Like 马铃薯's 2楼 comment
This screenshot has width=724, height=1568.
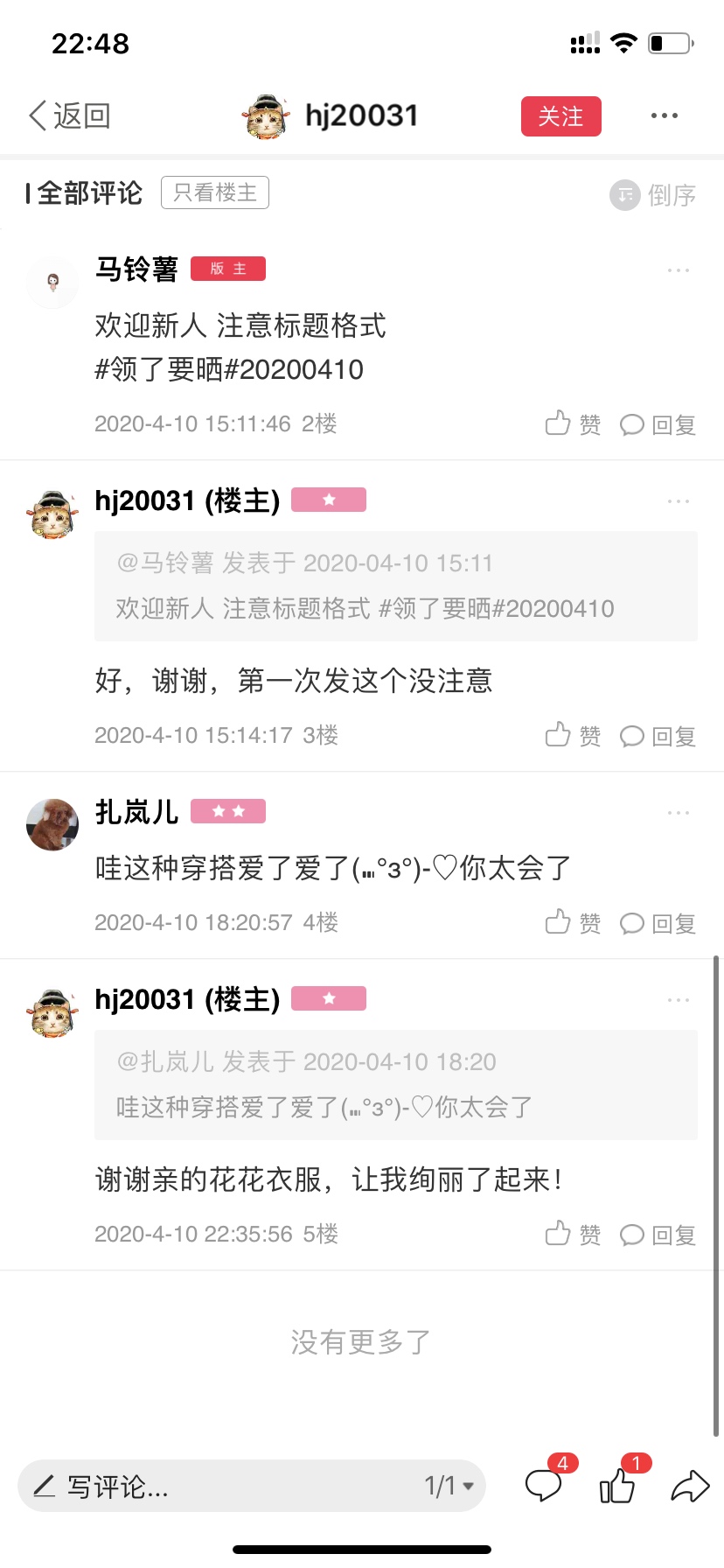(x=573, y=424)
